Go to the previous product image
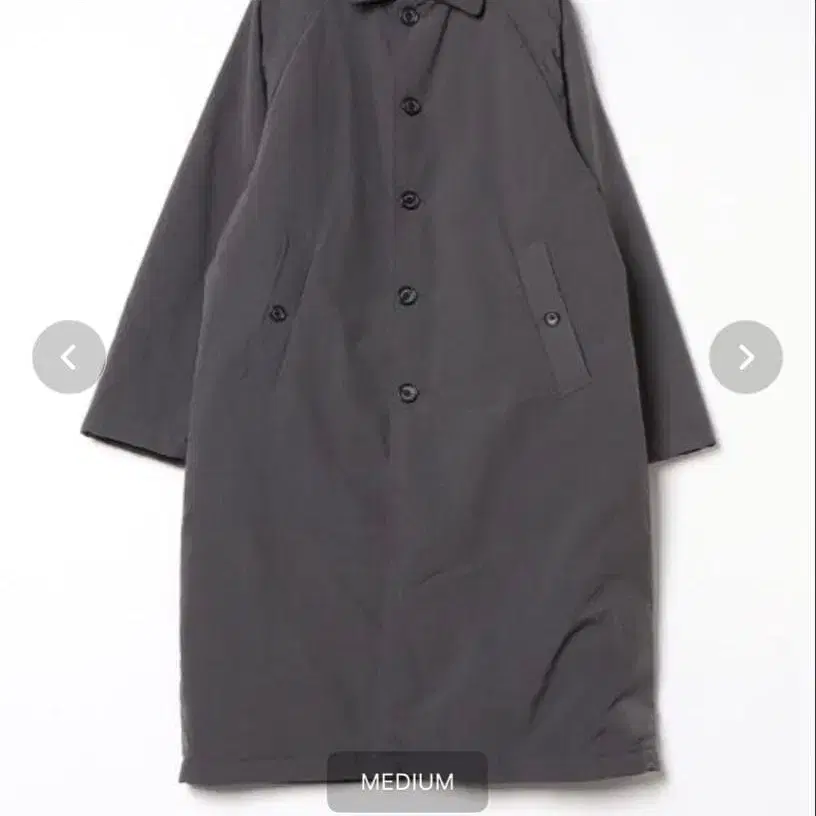 pos(69,357)
